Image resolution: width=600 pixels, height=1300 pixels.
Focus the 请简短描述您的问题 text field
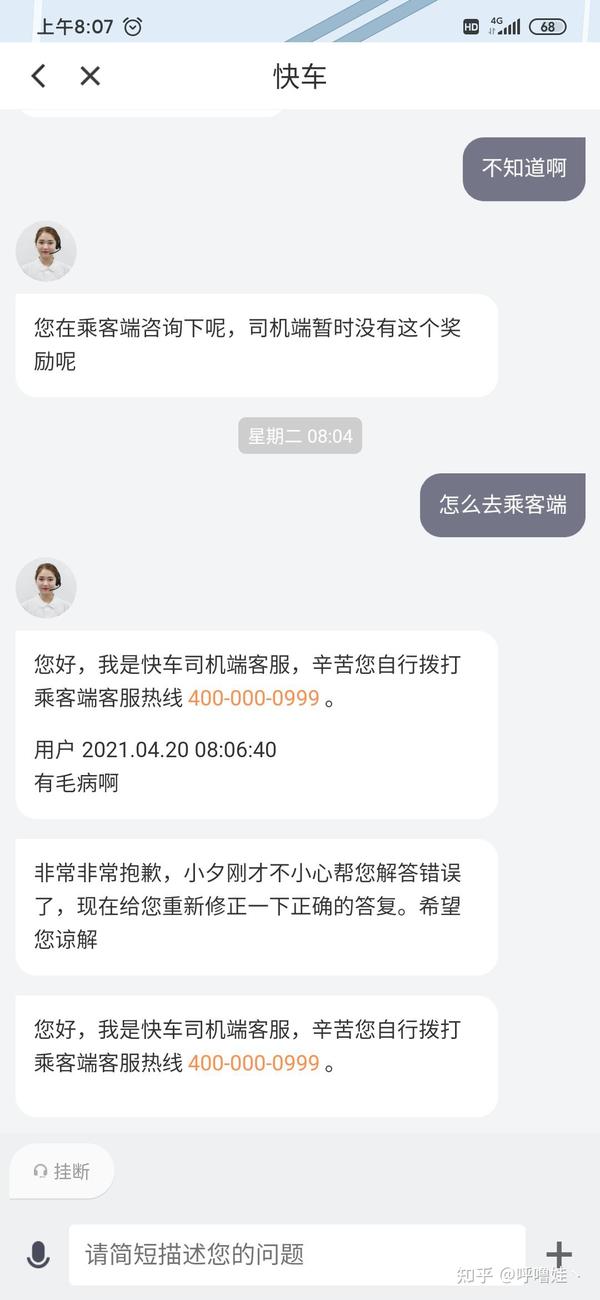(x=296, y=1254)
